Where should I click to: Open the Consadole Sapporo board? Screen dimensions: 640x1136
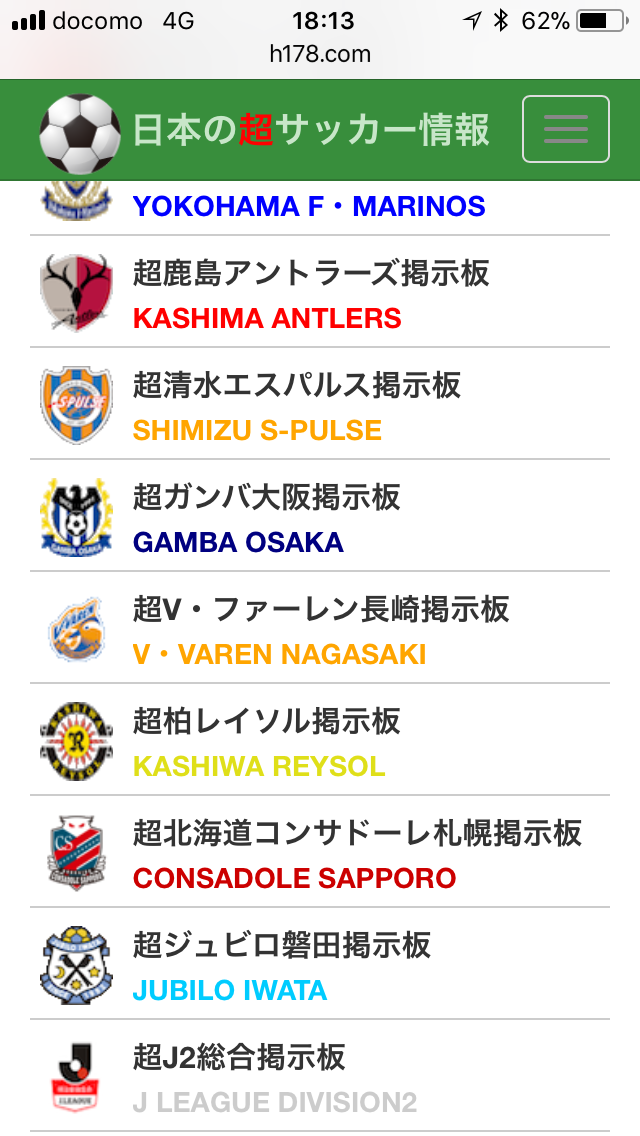320,851
